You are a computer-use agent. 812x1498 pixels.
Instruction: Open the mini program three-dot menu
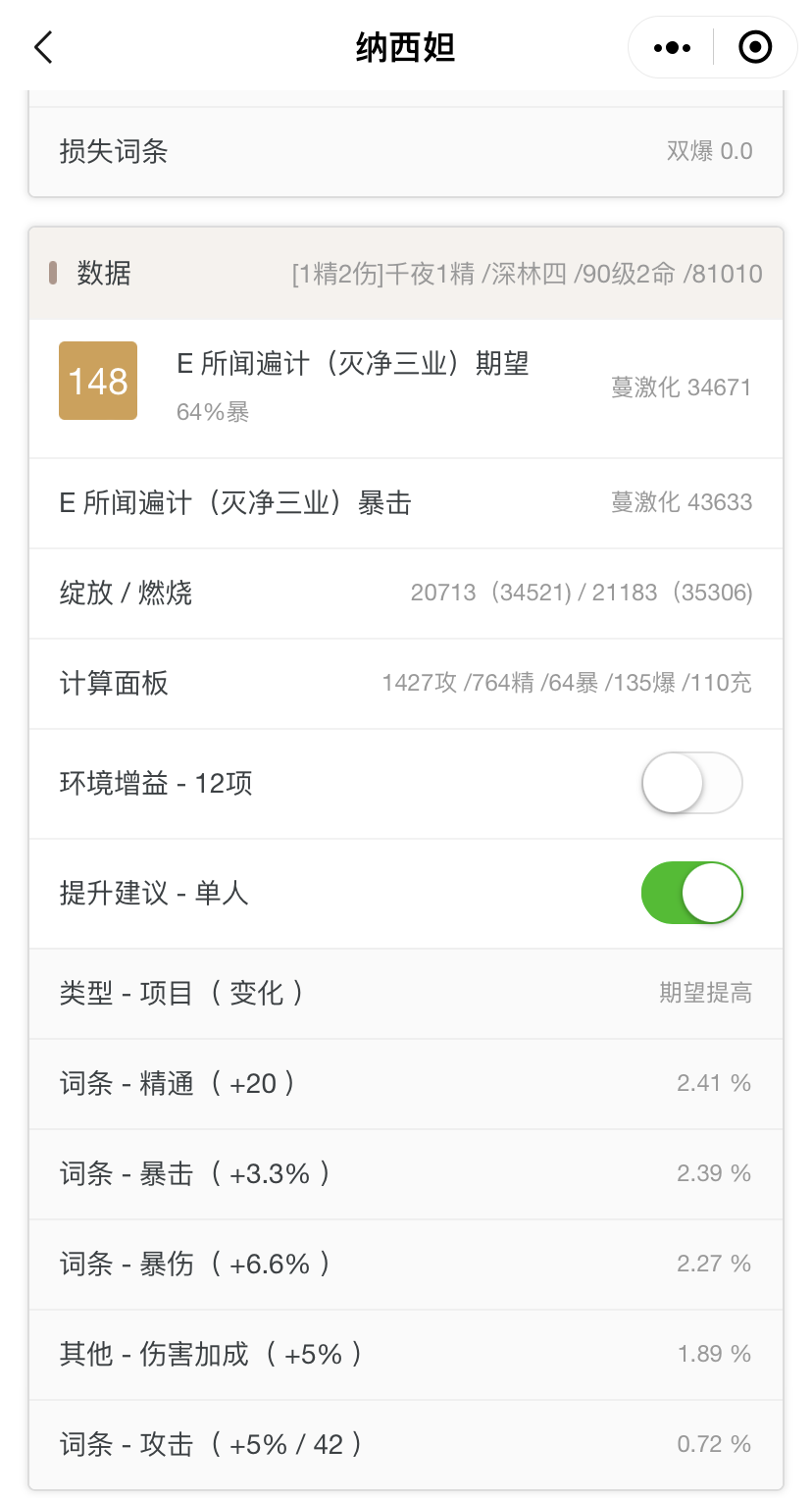pyautogui.click(x=672, y=47)
